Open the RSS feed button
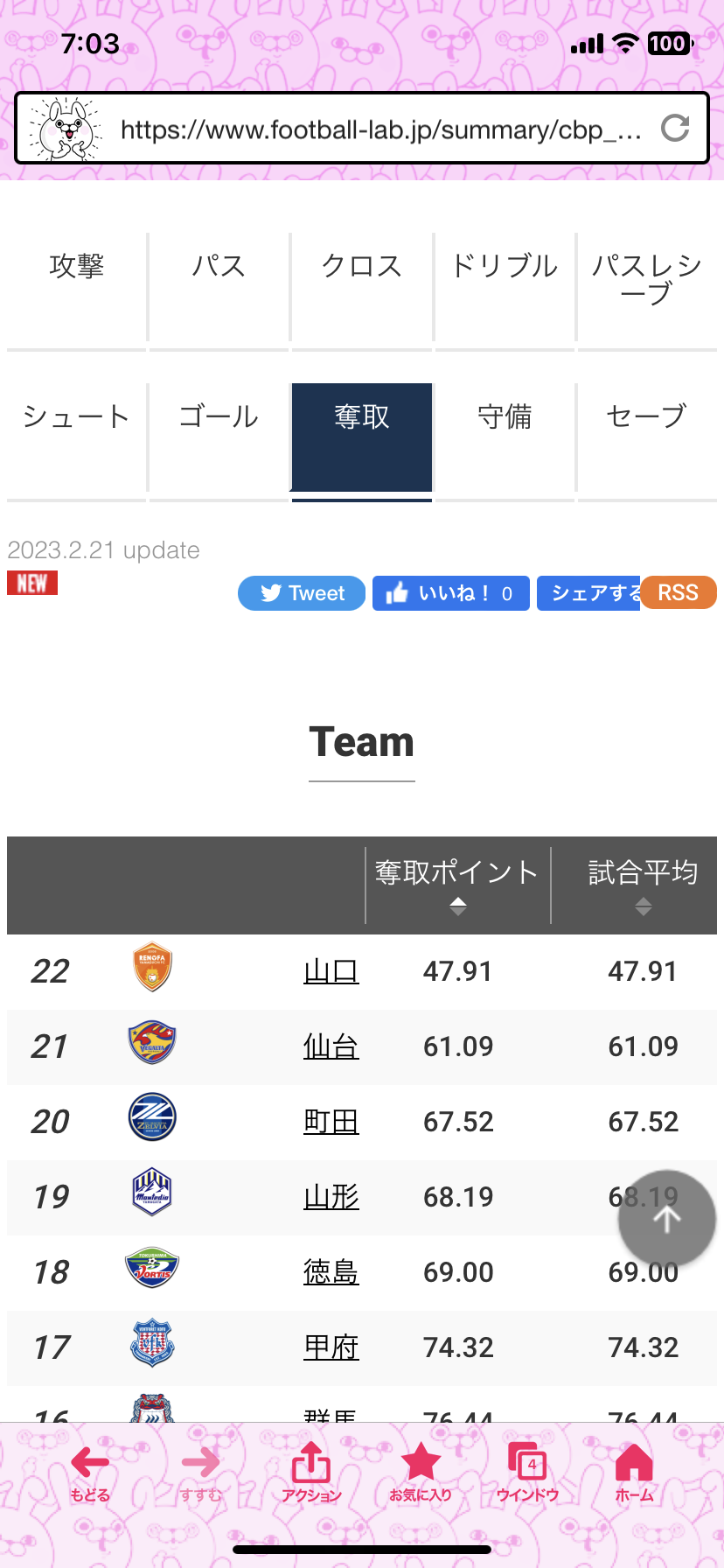The height and width of the screenshot is (1568, 724). (679, 593)
